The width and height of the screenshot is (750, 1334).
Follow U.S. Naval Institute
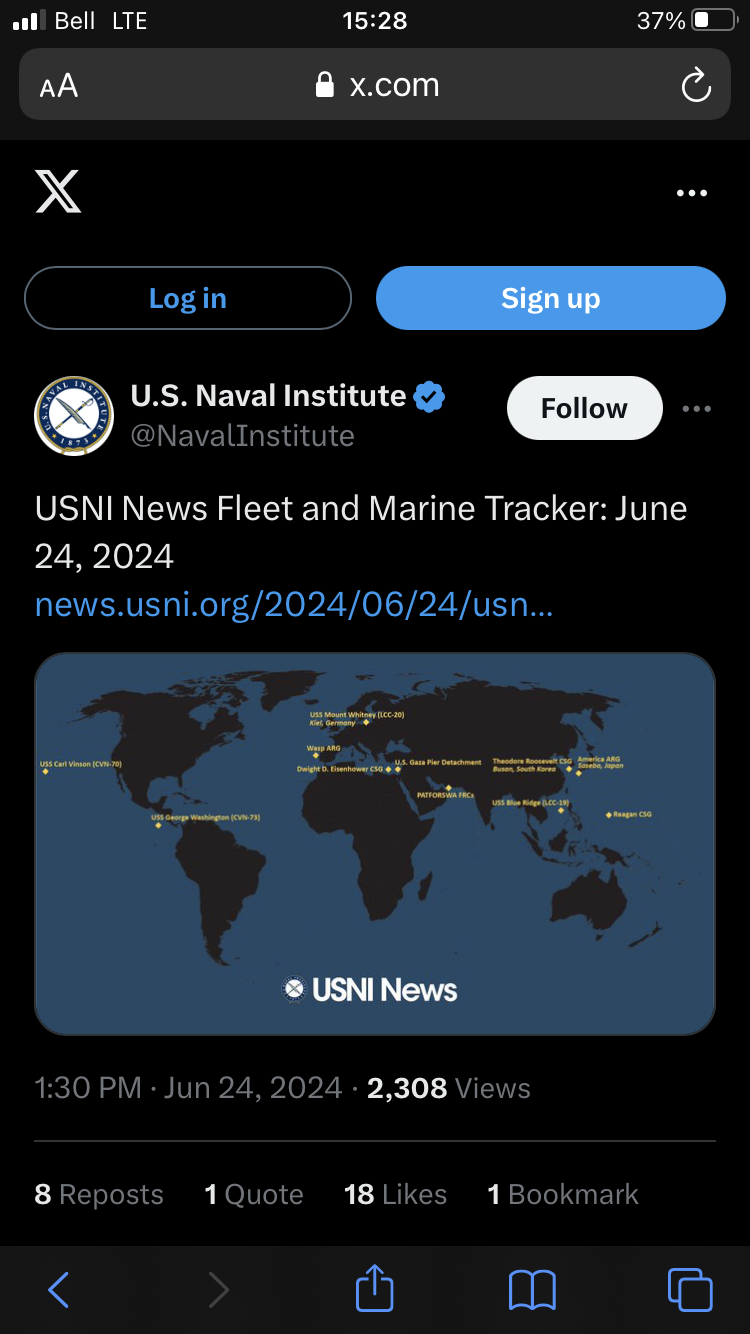585,408
